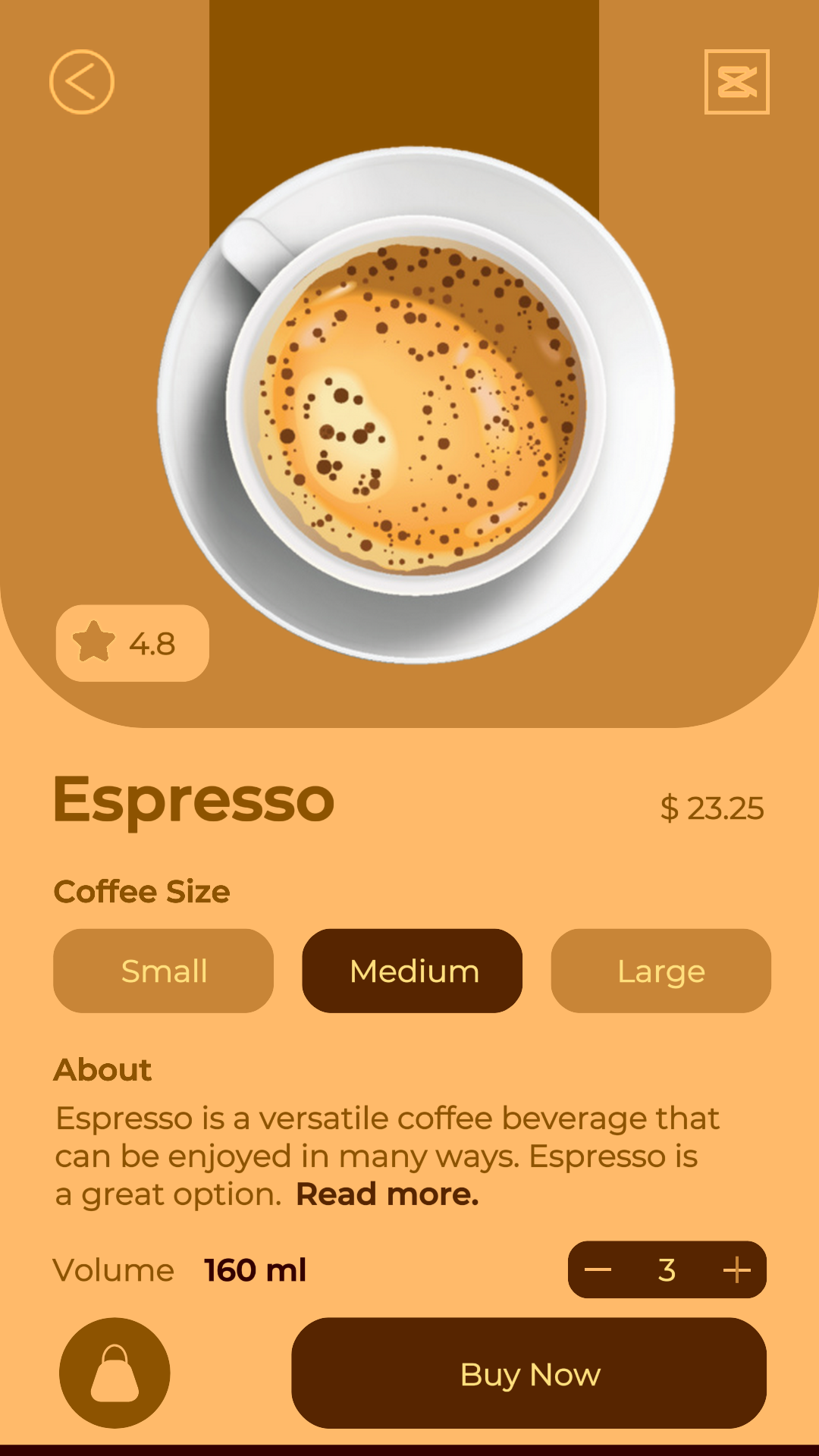Go back using the arrow icon
This screenshot has width=819, height=1456.
(82, 82)
